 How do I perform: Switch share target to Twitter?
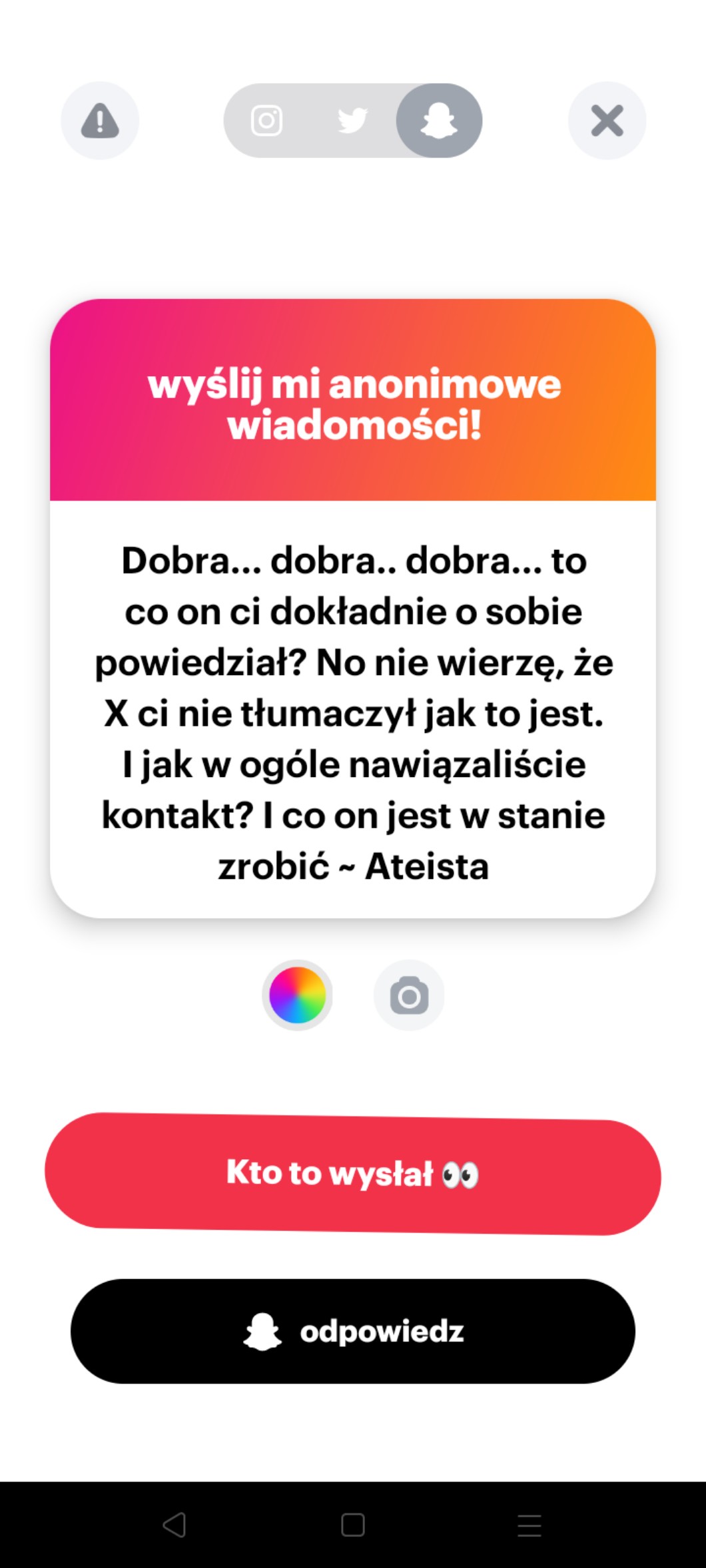(x=352, y=121)
